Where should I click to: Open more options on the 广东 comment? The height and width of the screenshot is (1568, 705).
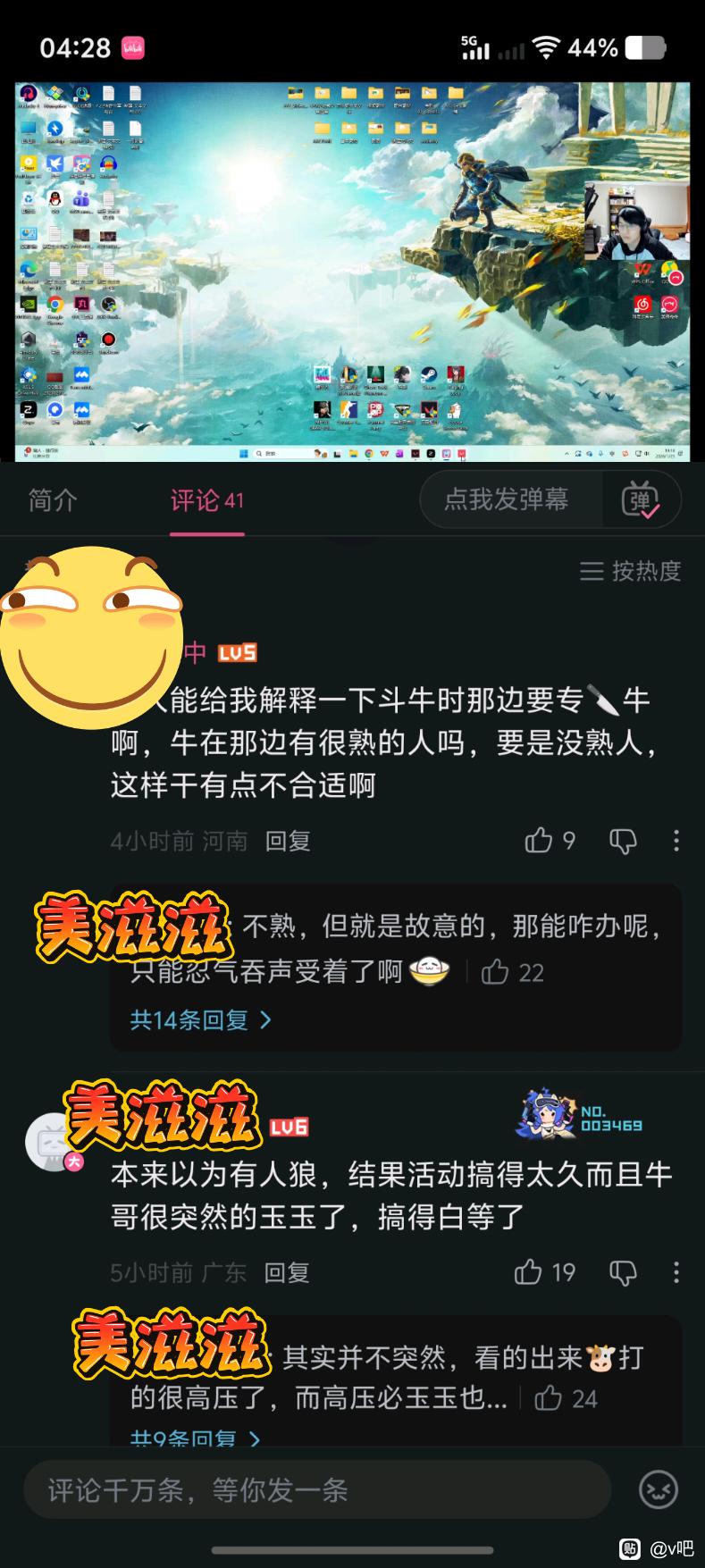pyautogui.click(x=676, y=1271)
